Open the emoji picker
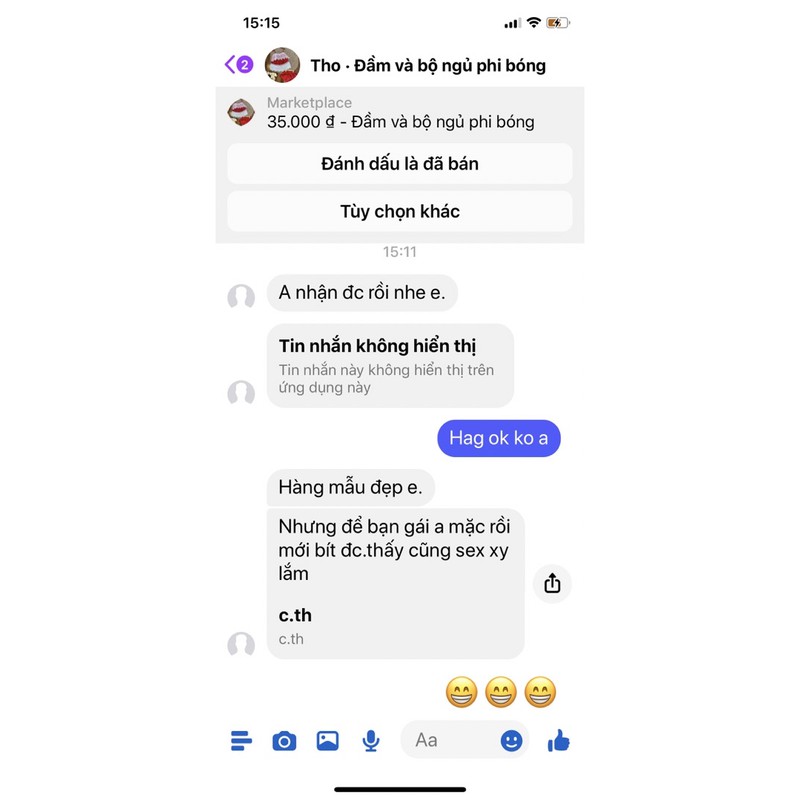This screenshot has width=800, height=800. pos(511,741)
